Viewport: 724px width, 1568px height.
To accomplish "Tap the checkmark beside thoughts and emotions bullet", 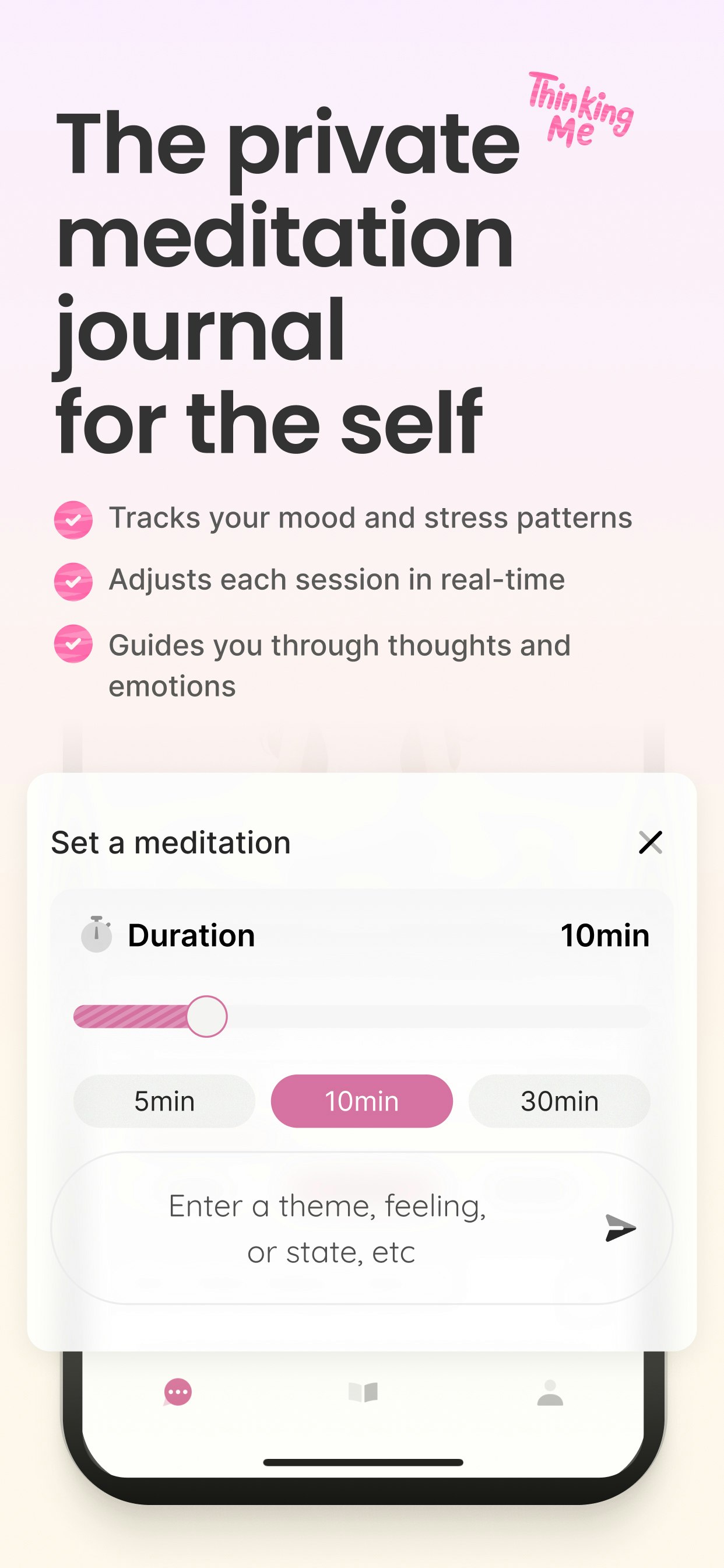I will 74,645.
